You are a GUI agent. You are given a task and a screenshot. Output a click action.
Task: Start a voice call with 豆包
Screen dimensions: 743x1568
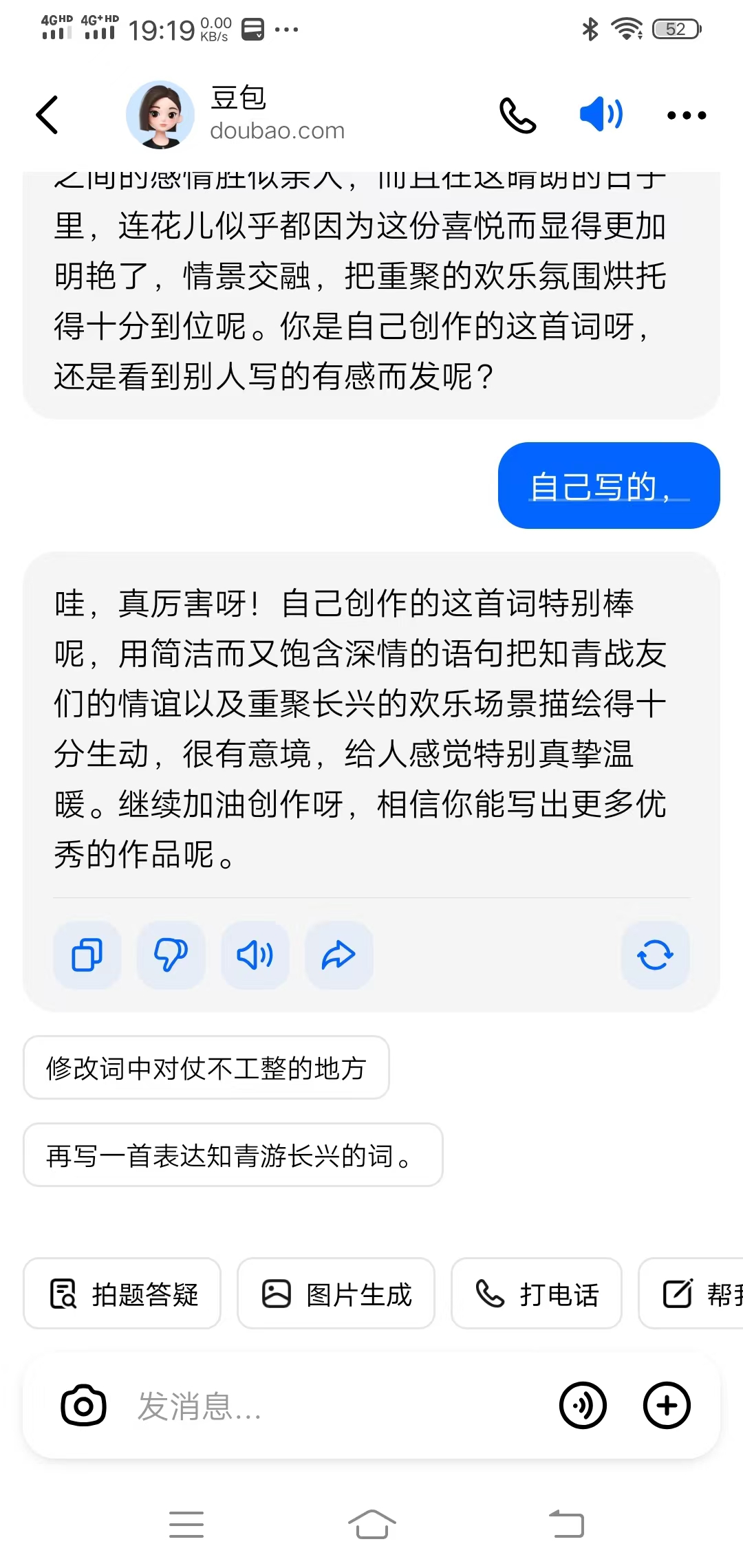click(517, 115)
